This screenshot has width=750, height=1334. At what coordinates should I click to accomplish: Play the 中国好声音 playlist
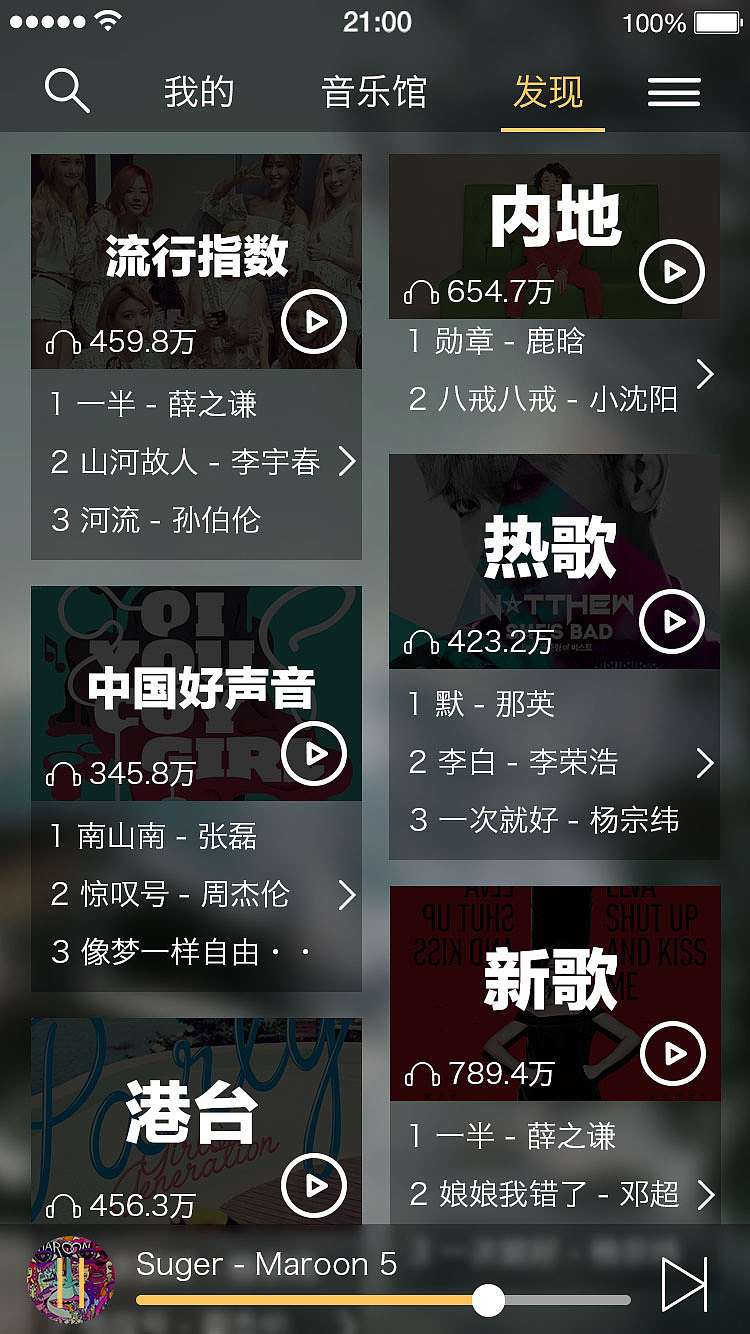(313, 755)
